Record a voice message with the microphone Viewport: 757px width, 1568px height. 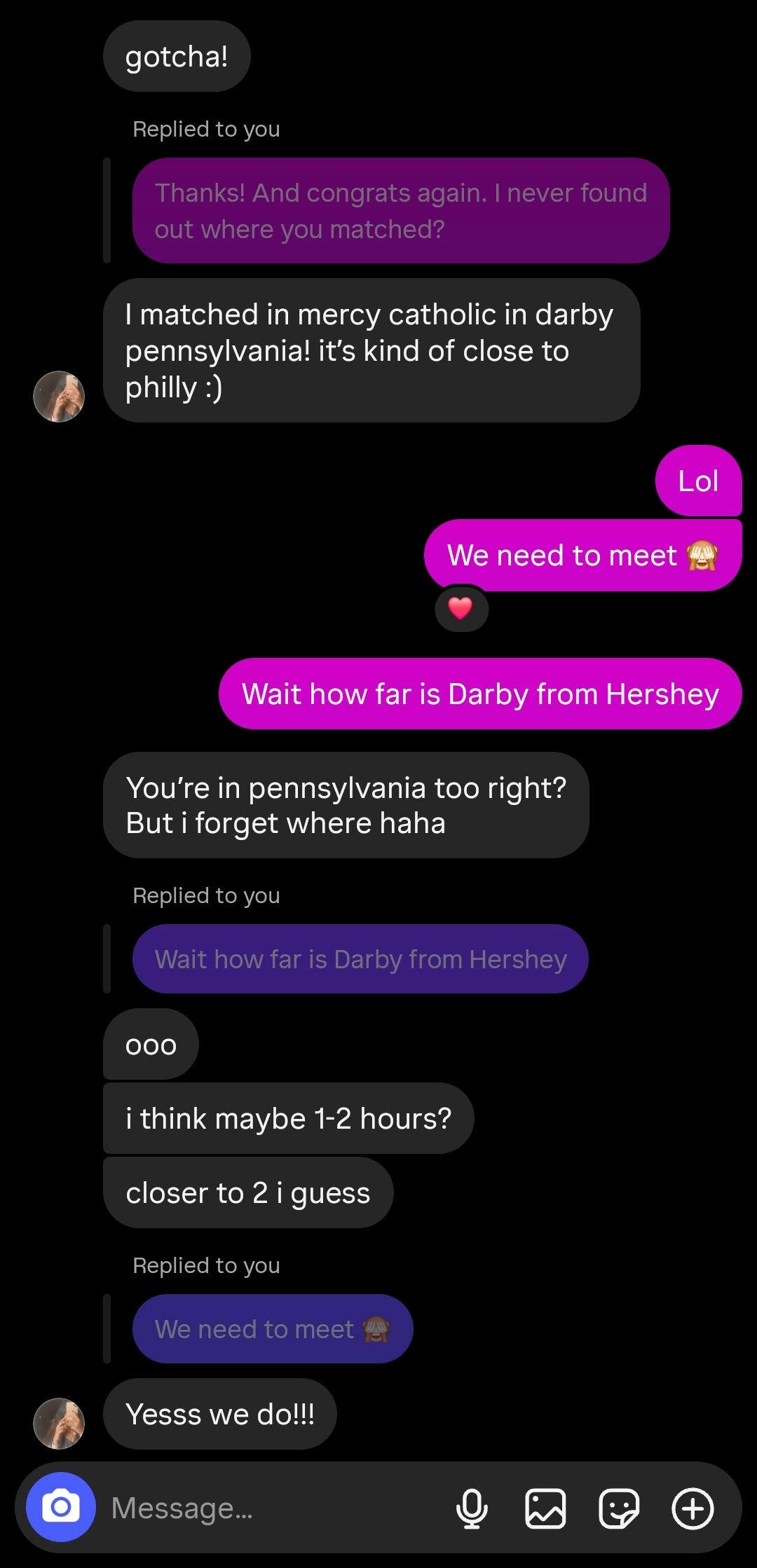coord(472,1508)
